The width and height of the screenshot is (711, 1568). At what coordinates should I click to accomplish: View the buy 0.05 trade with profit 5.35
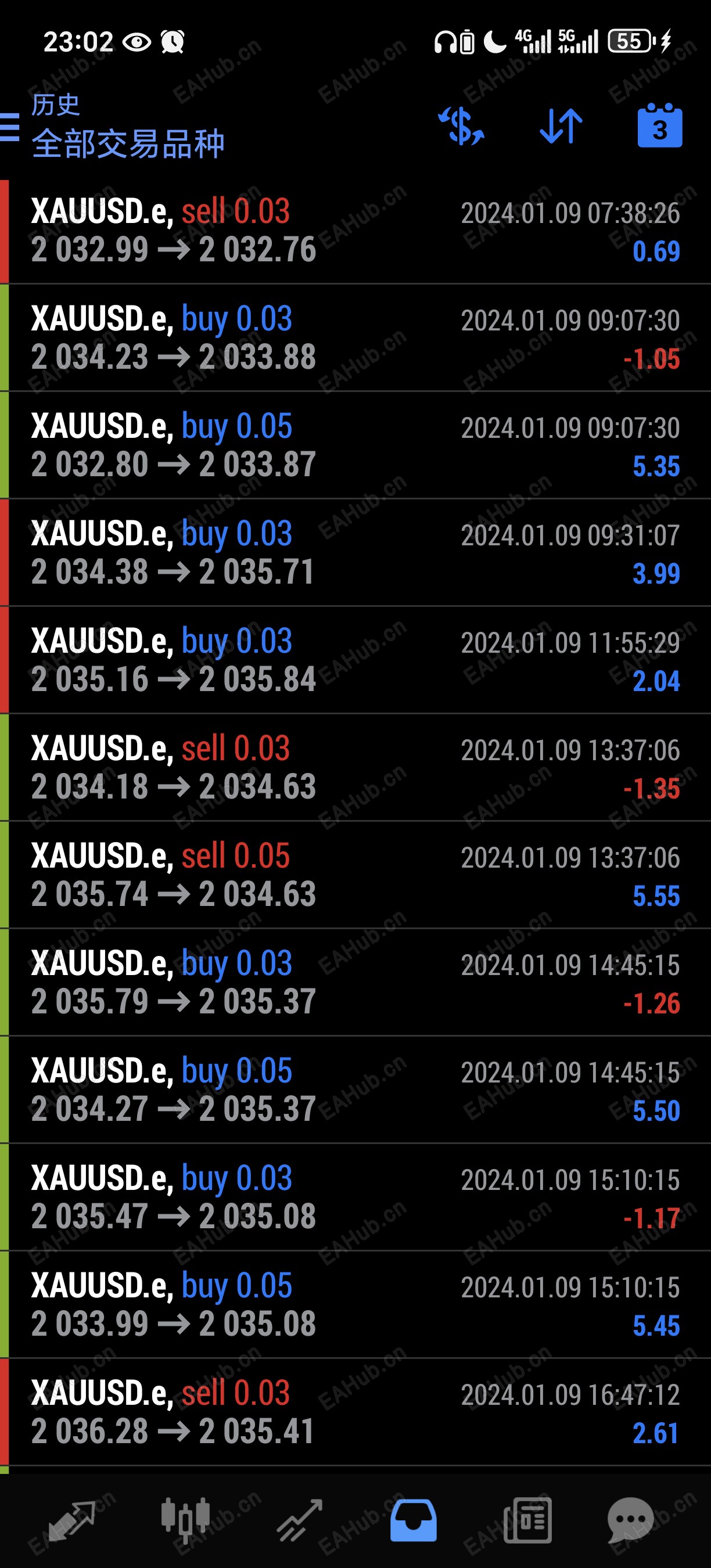pos(355,445)
